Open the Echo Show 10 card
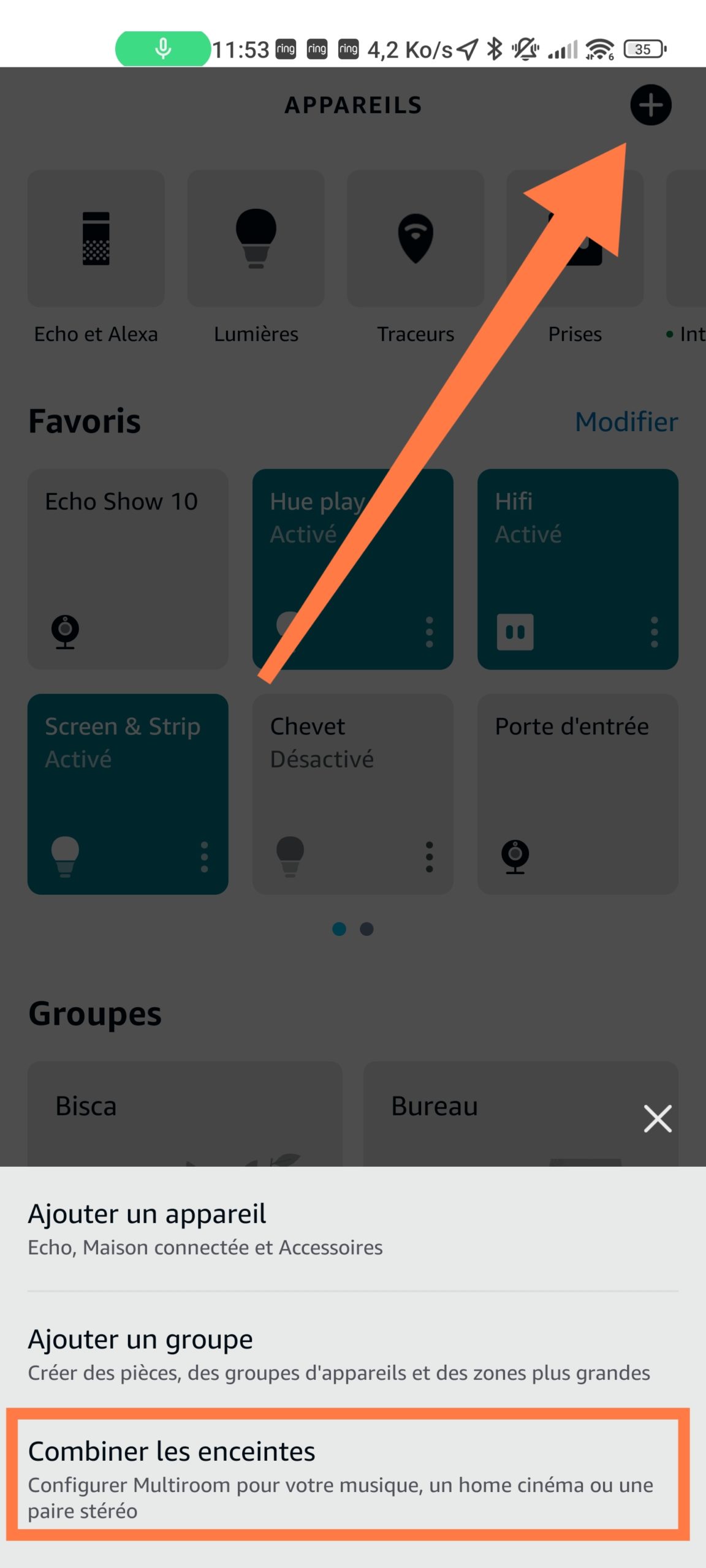This screenshot has width=706, height=1568. (128, 569)
